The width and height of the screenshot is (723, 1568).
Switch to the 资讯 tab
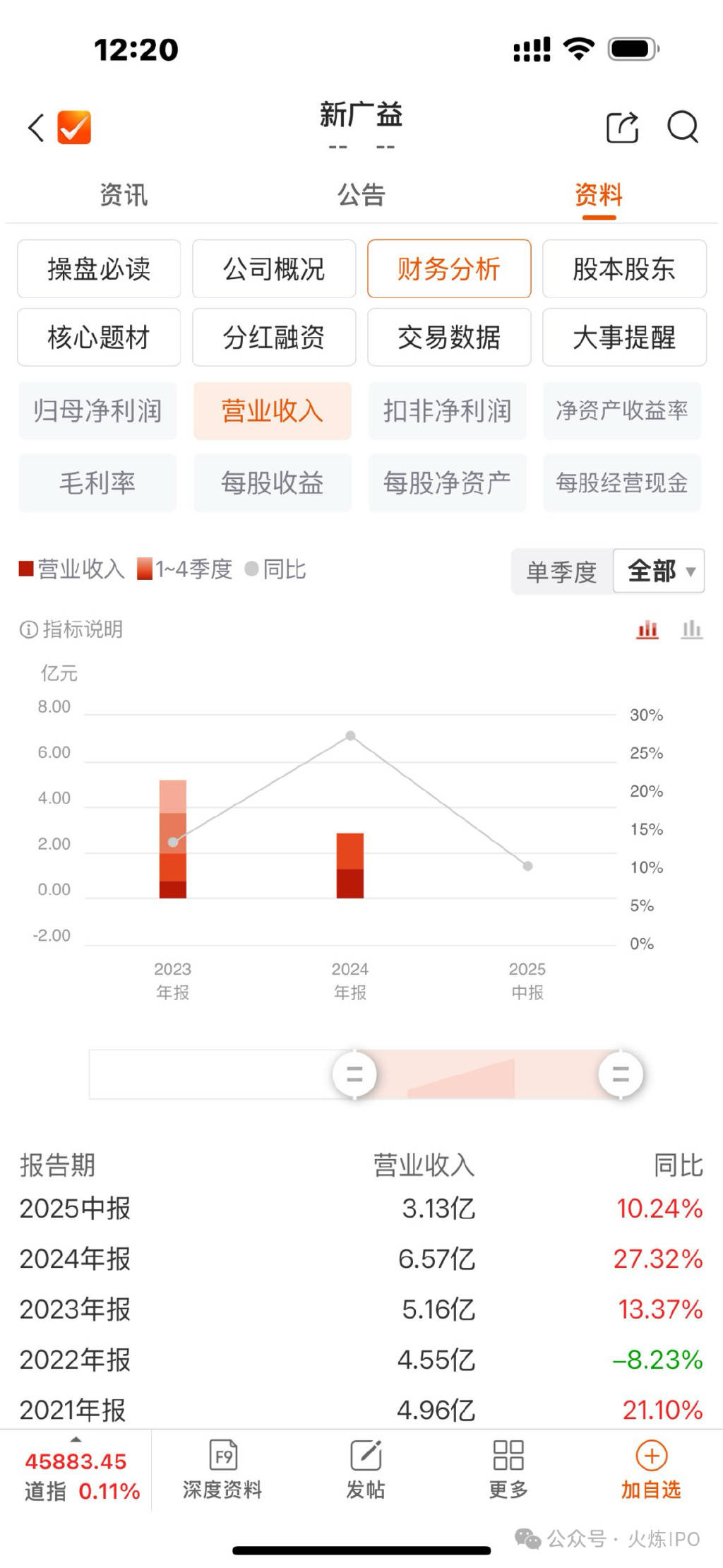coord(124,195)
